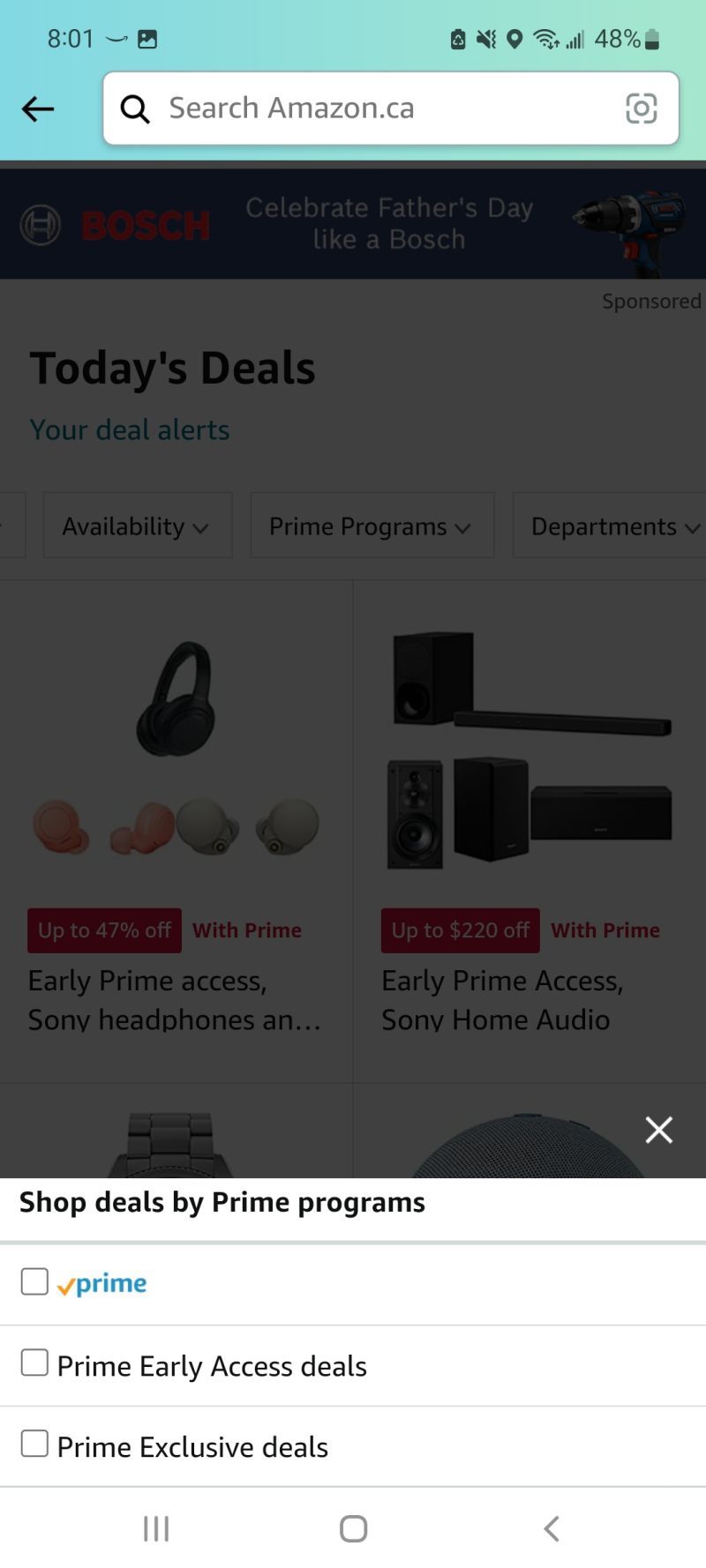The image size is (706, 1568).
Task: Select Prime Early Access deals checkbox
Action: [x=34, y=1363]
